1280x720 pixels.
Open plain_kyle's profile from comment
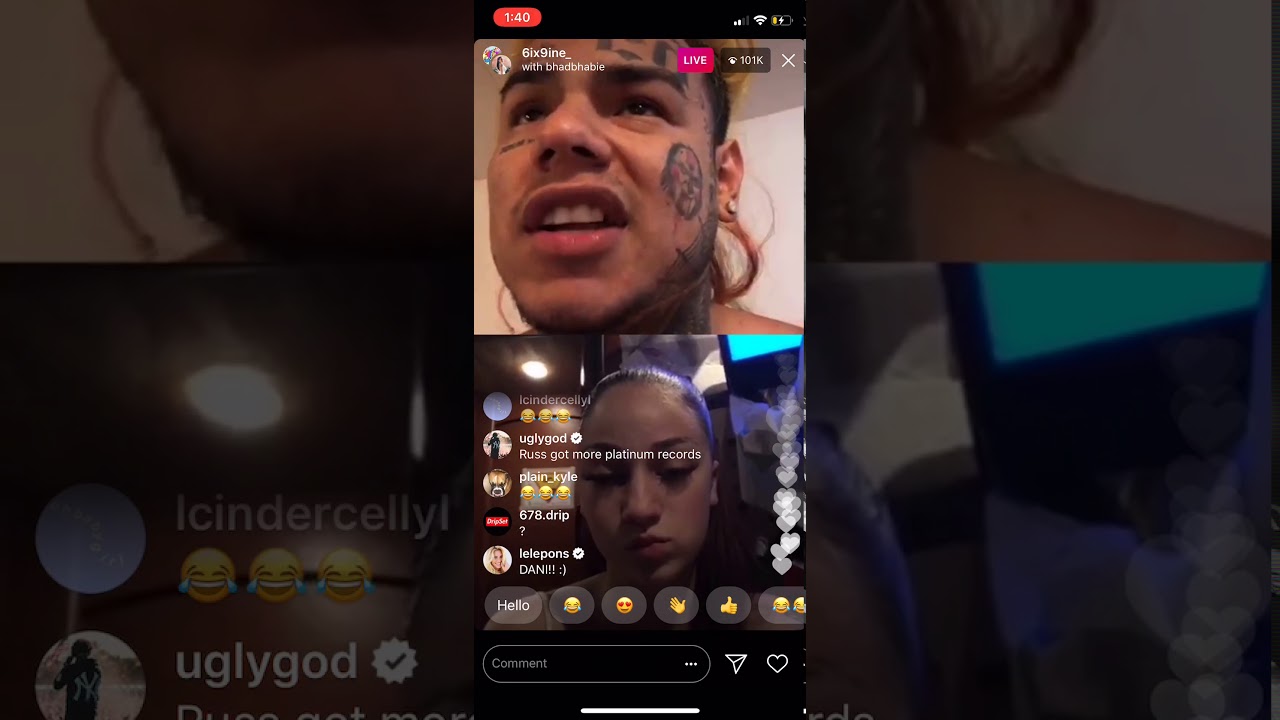pos(497,484)
